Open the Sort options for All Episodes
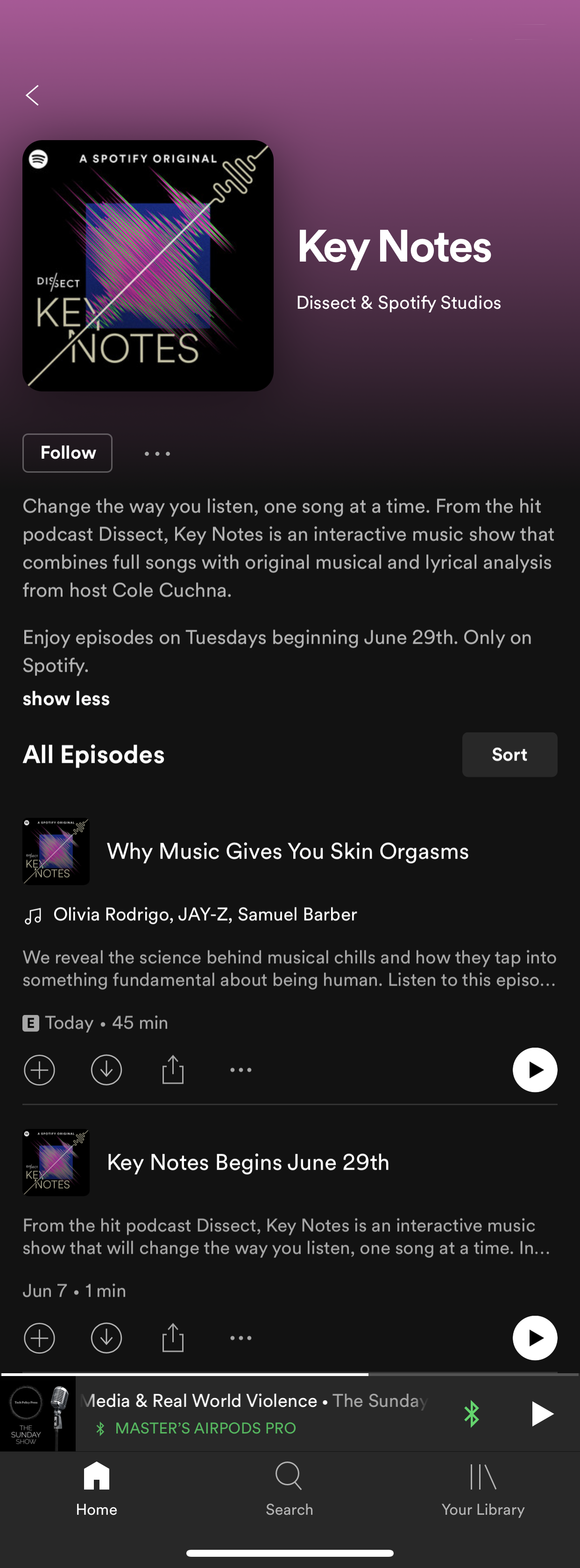Image resolution: width=580 pixels, height=1568 pixels. (509, 755)
